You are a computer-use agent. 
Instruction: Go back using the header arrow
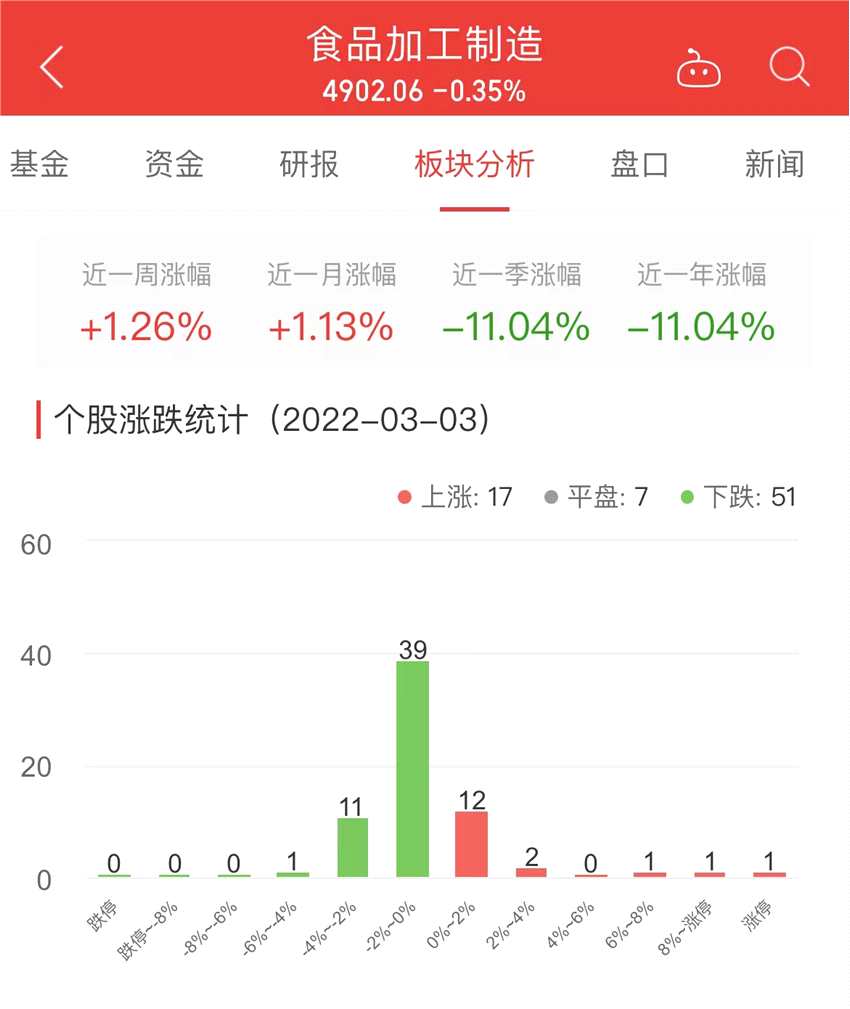point(52,68)
